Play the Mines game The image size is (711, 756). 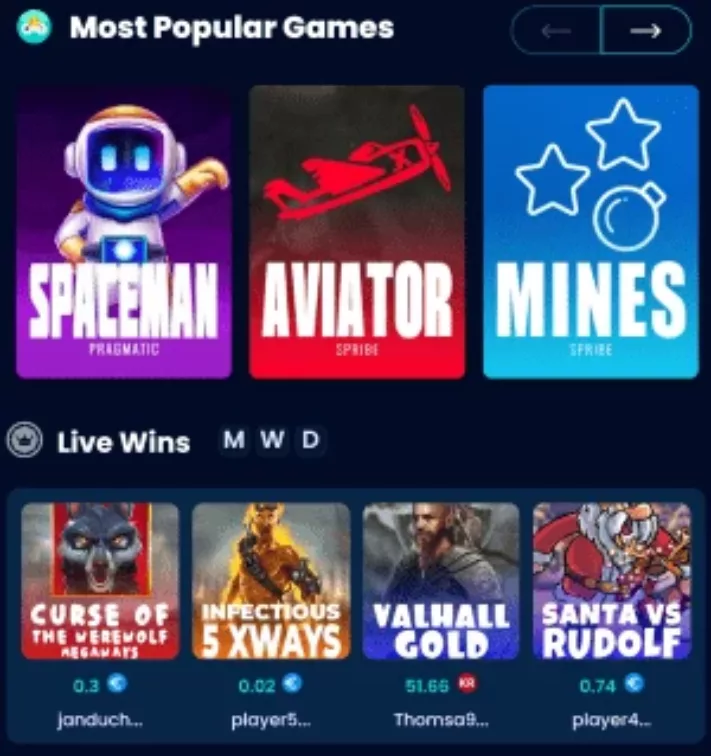591,232
